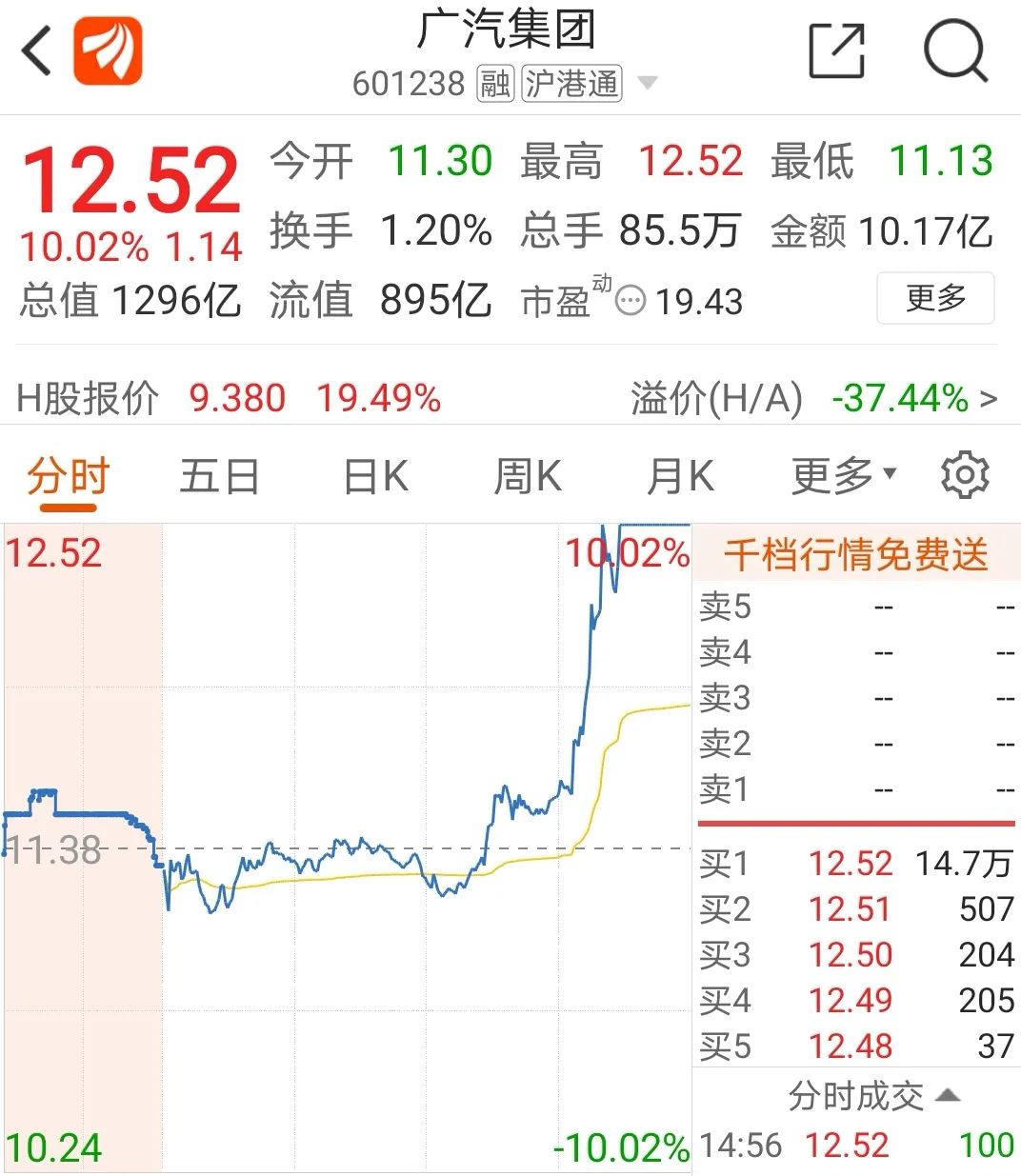Show info for 市盈 ellipsis icon
This screenshot has height=1176, width=1021.
[x=630, y=302]
